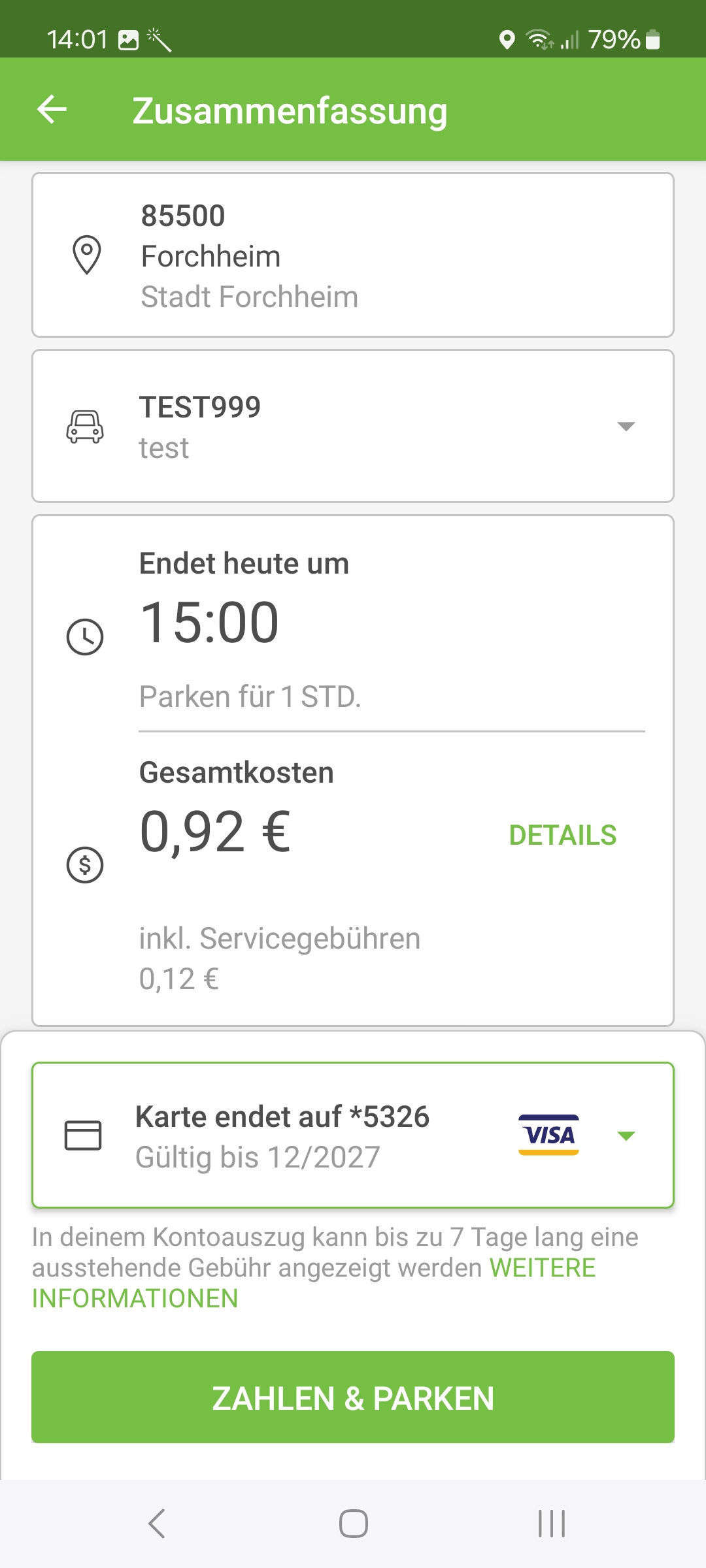Expand the Visa card *5326 payment dropdown

point(353,1135)
